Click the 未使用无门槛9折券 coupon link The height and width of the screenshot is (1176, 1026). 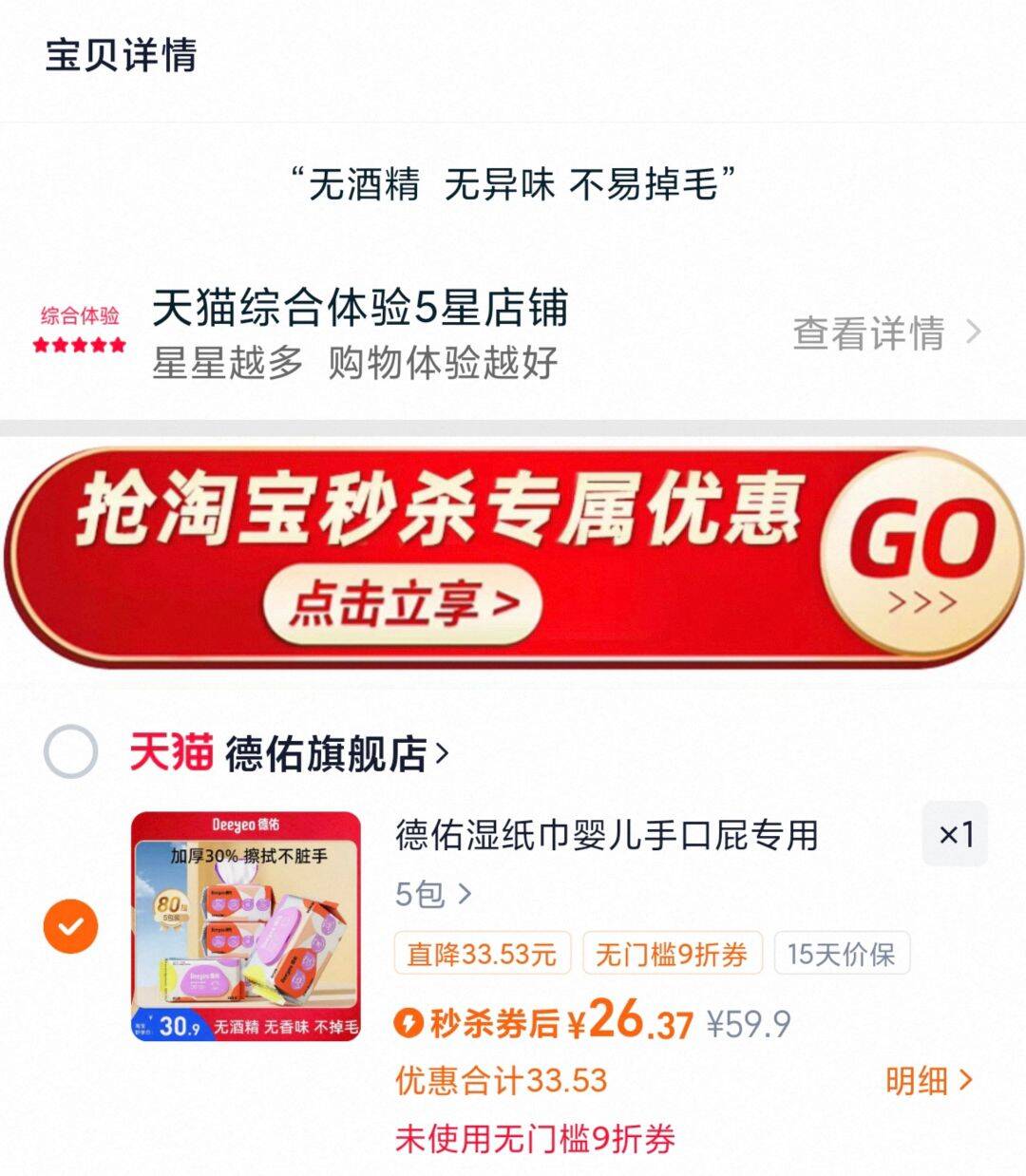(537, 1136)
